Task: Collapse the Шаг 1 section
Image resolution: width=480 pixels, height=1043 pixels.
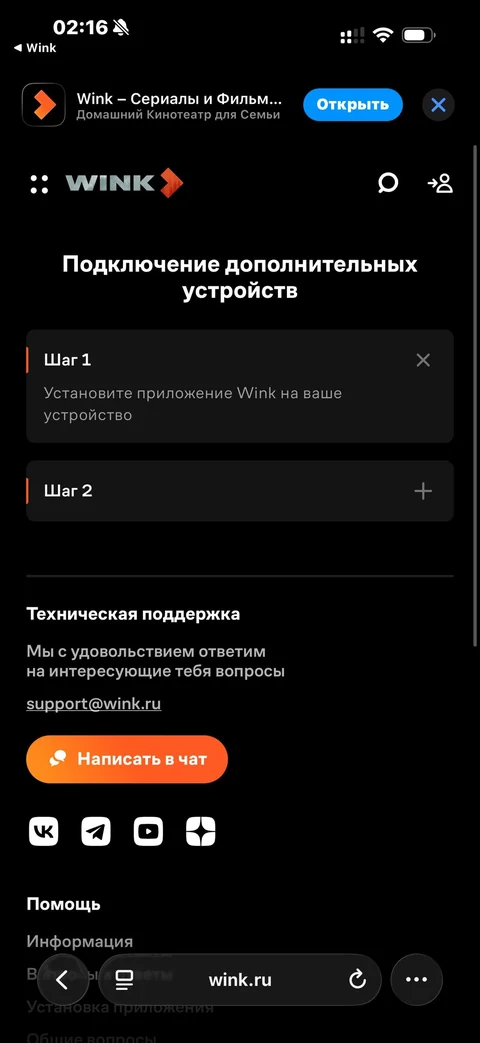Action: [423, 361]
